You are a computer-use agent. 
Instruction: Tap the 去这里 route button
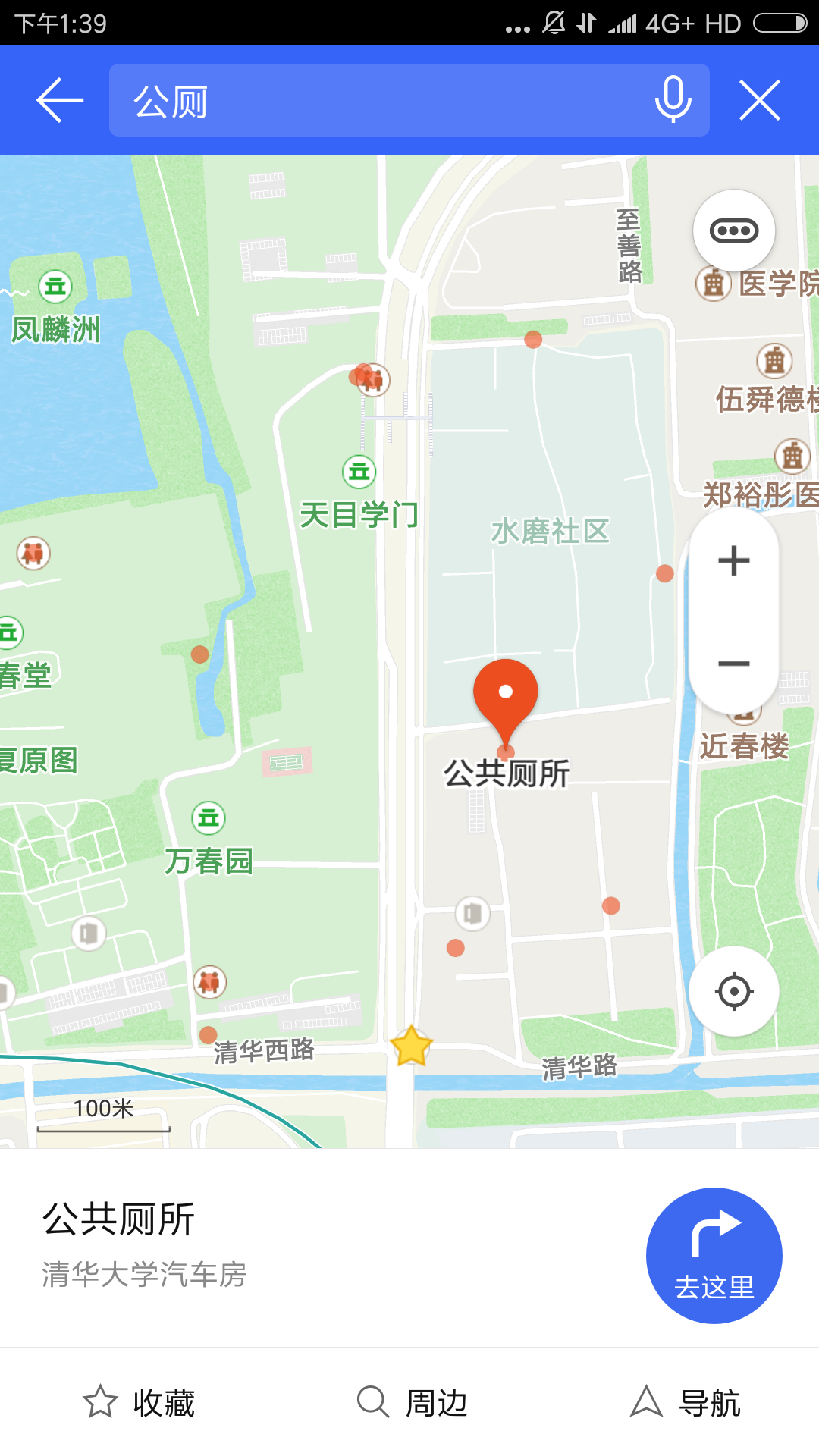(x=714, y=1255)
